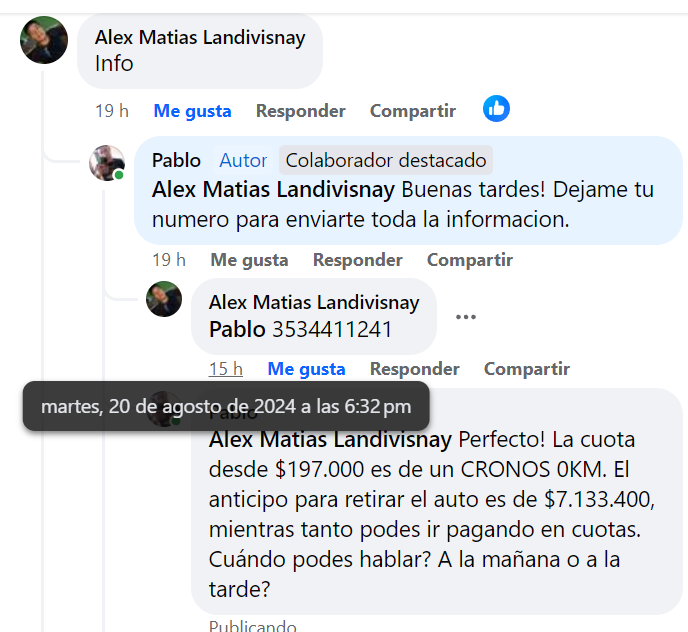Reply to Pablo's Buenas tardes comment

[x=357, y=260]
